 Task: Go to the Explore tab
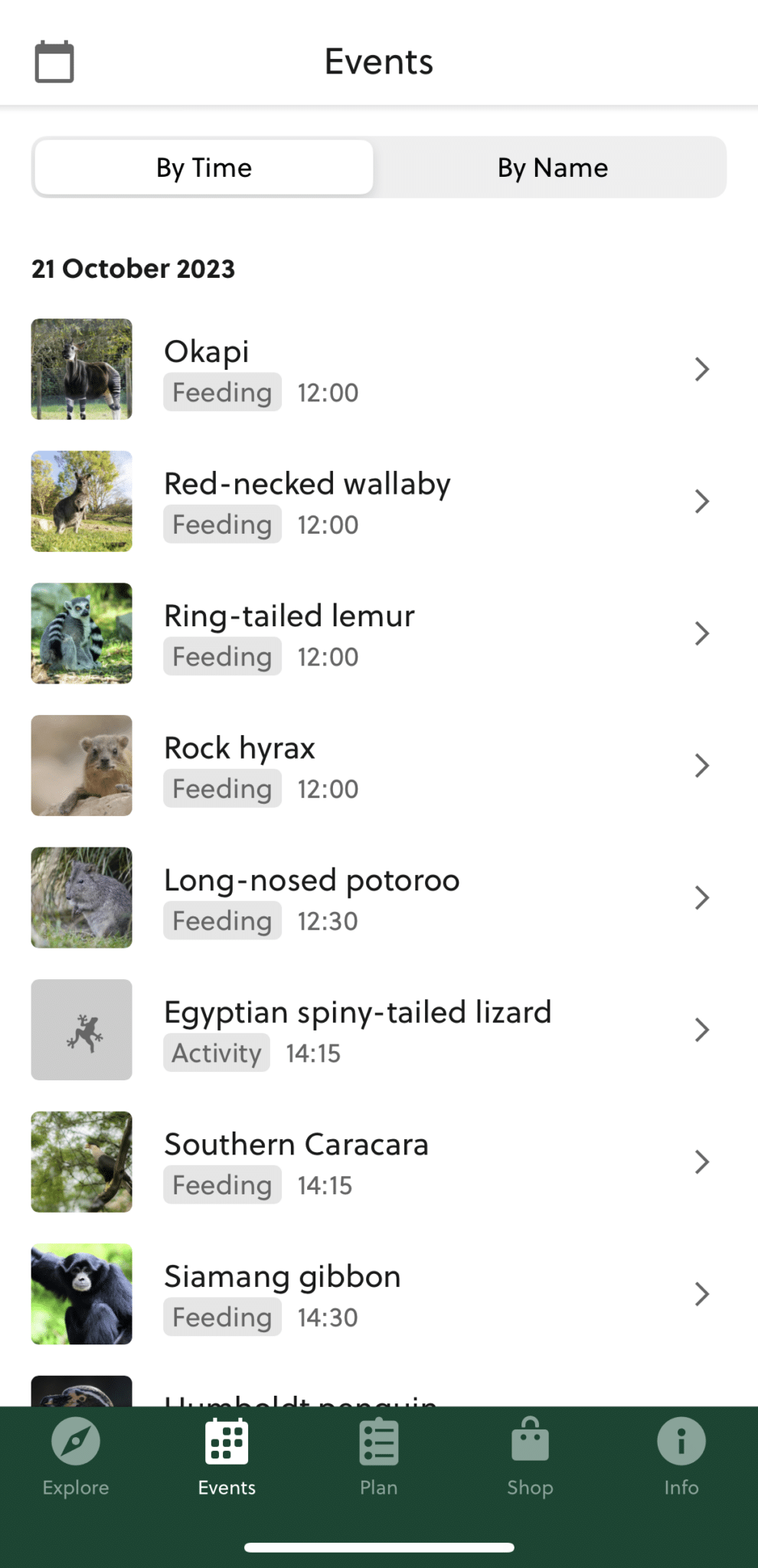[76, 1457]
